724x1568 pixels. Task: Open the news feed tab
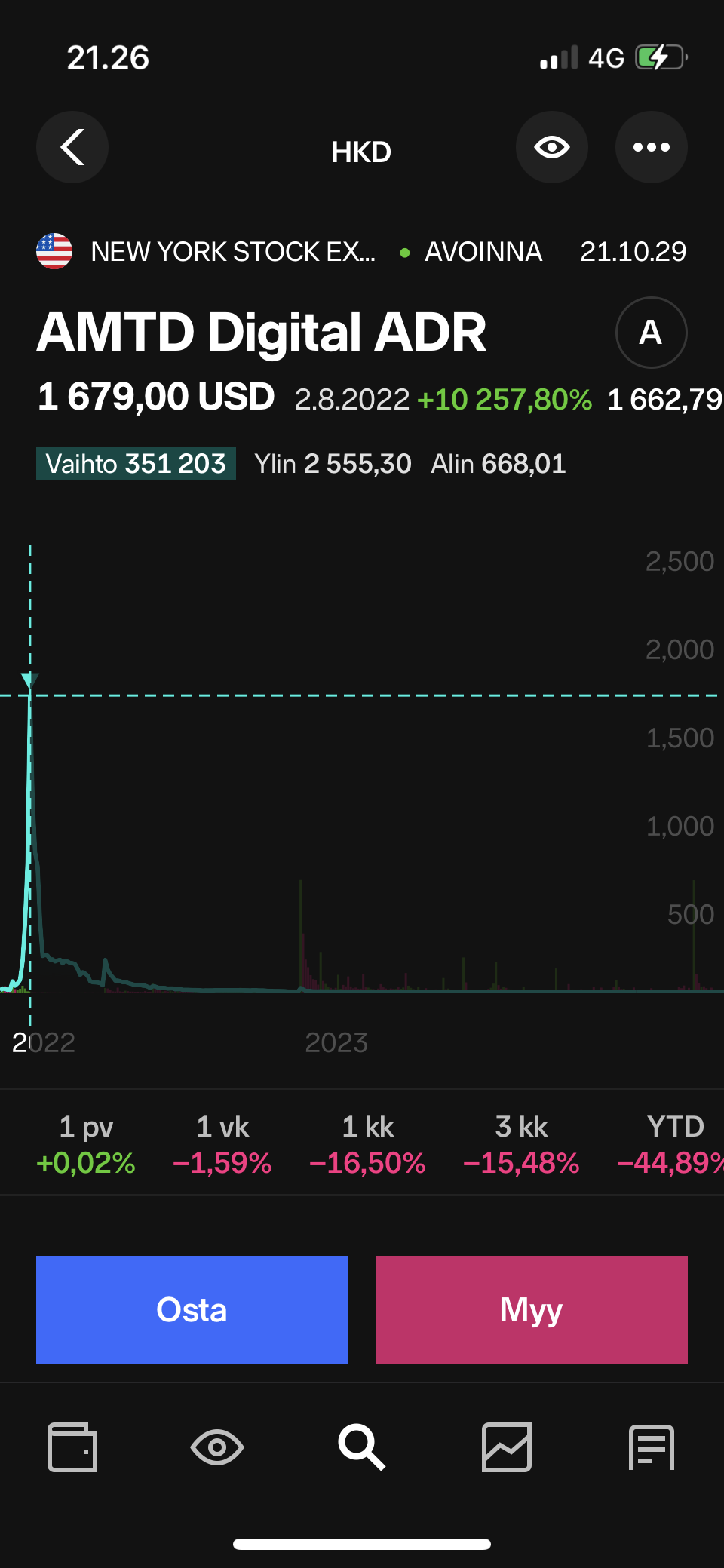tap(652, 1447)
